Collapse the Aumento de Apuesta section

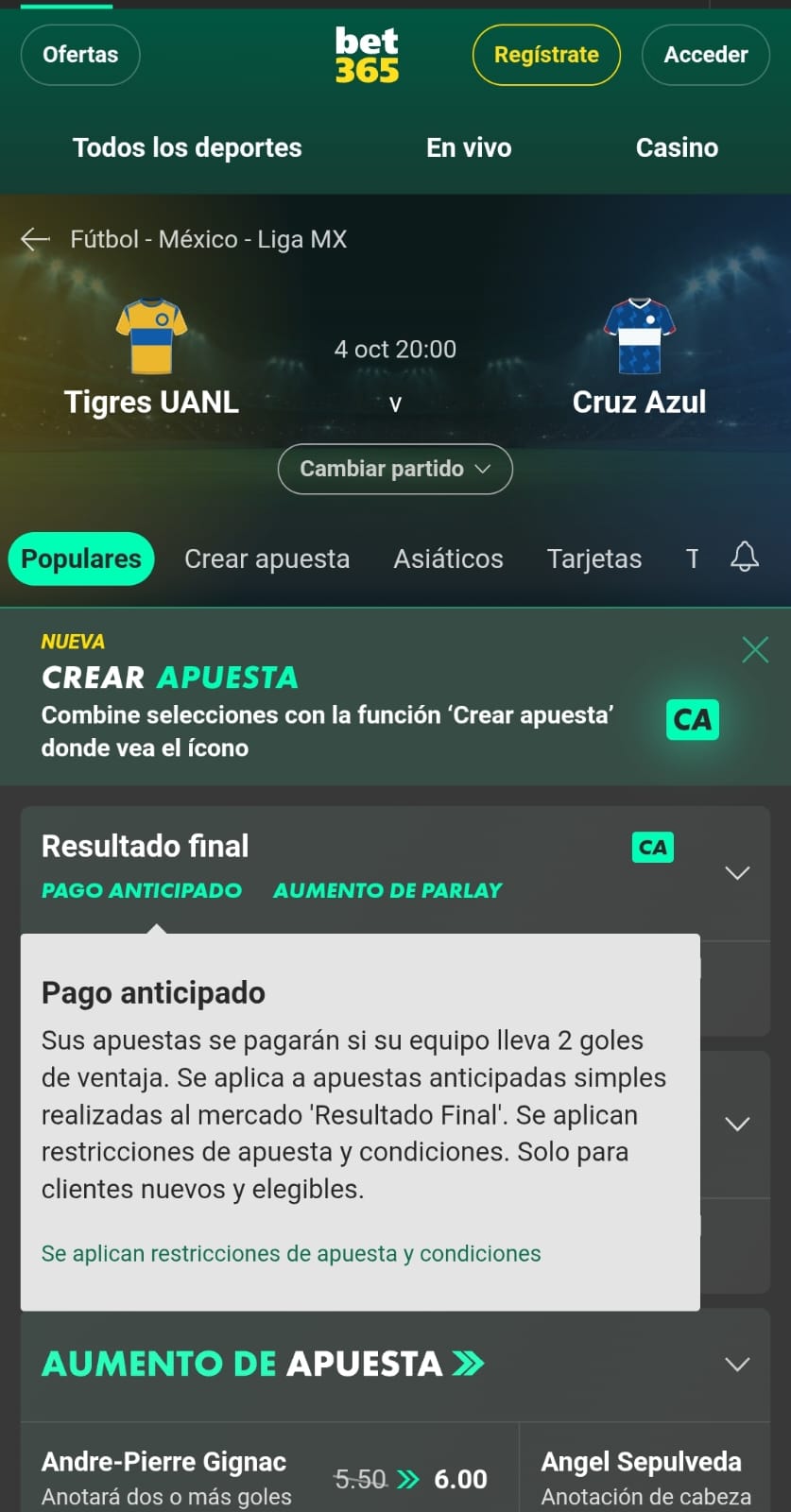736,1365
